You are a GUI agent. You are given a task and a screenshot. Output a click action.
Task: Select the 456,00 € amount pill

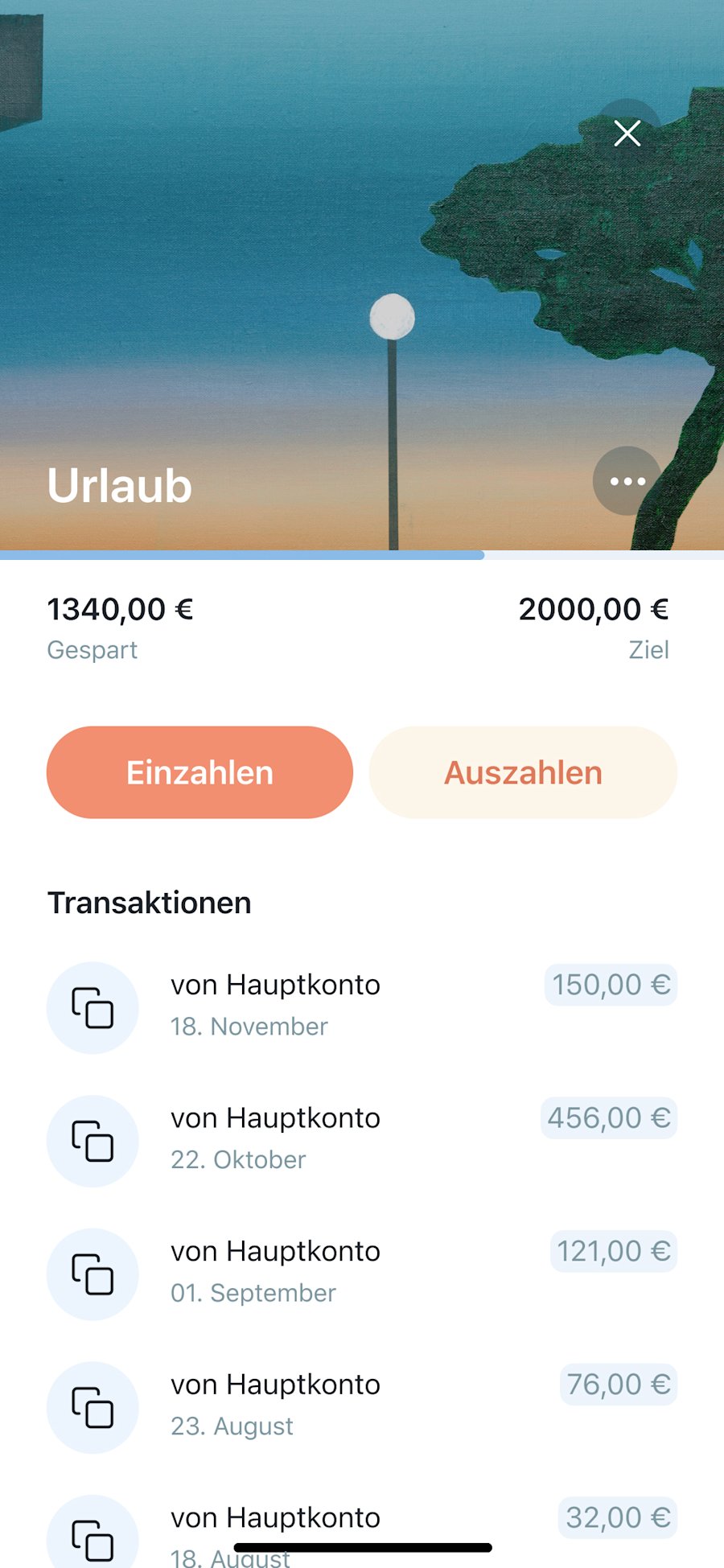608,1118
